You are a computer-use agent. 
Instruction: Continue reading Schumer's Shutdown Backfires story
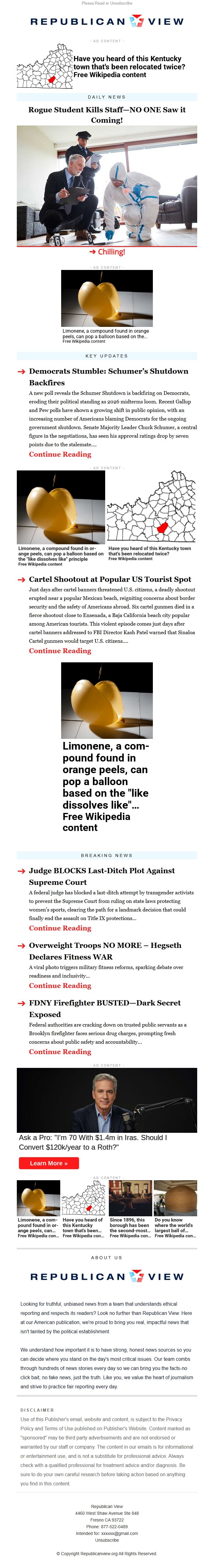(60, 454)
